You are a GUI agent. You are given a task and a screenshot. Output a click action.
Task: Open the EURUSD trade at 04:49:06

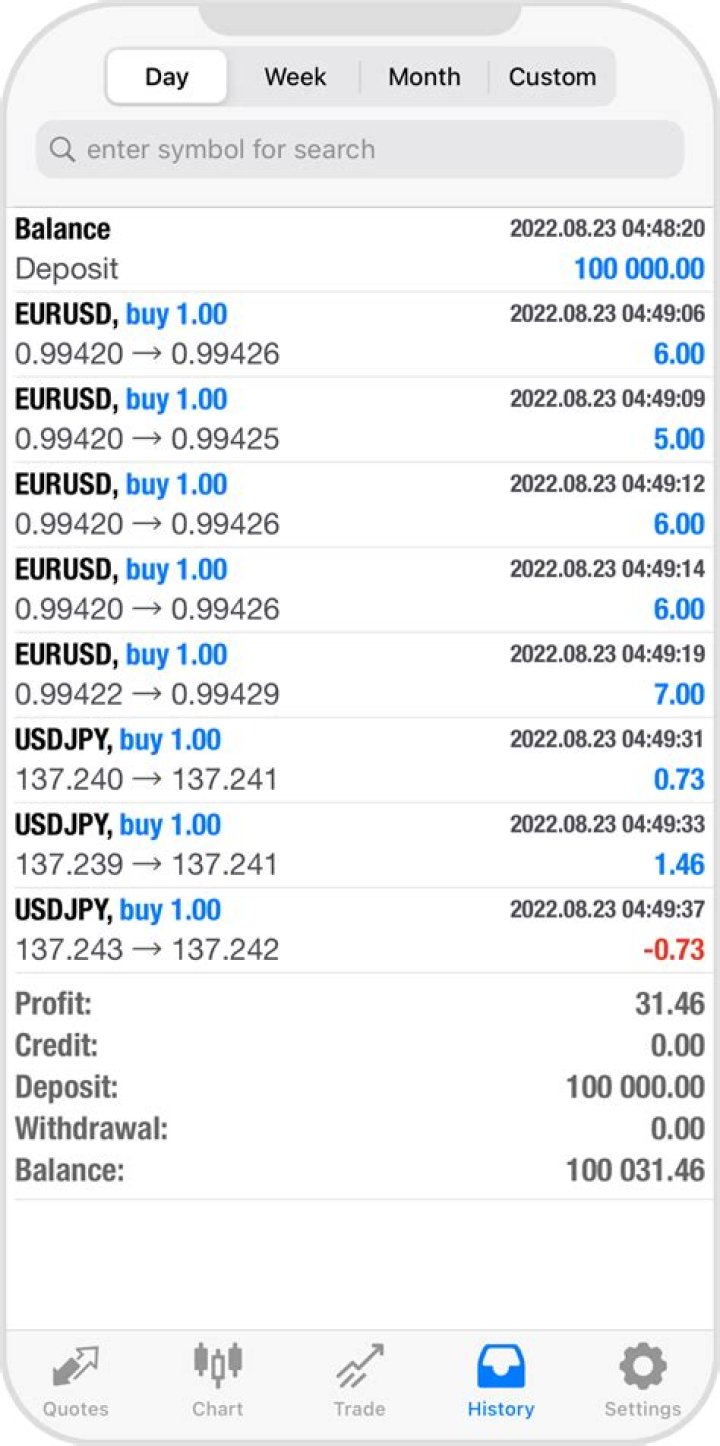coord(360,333)
